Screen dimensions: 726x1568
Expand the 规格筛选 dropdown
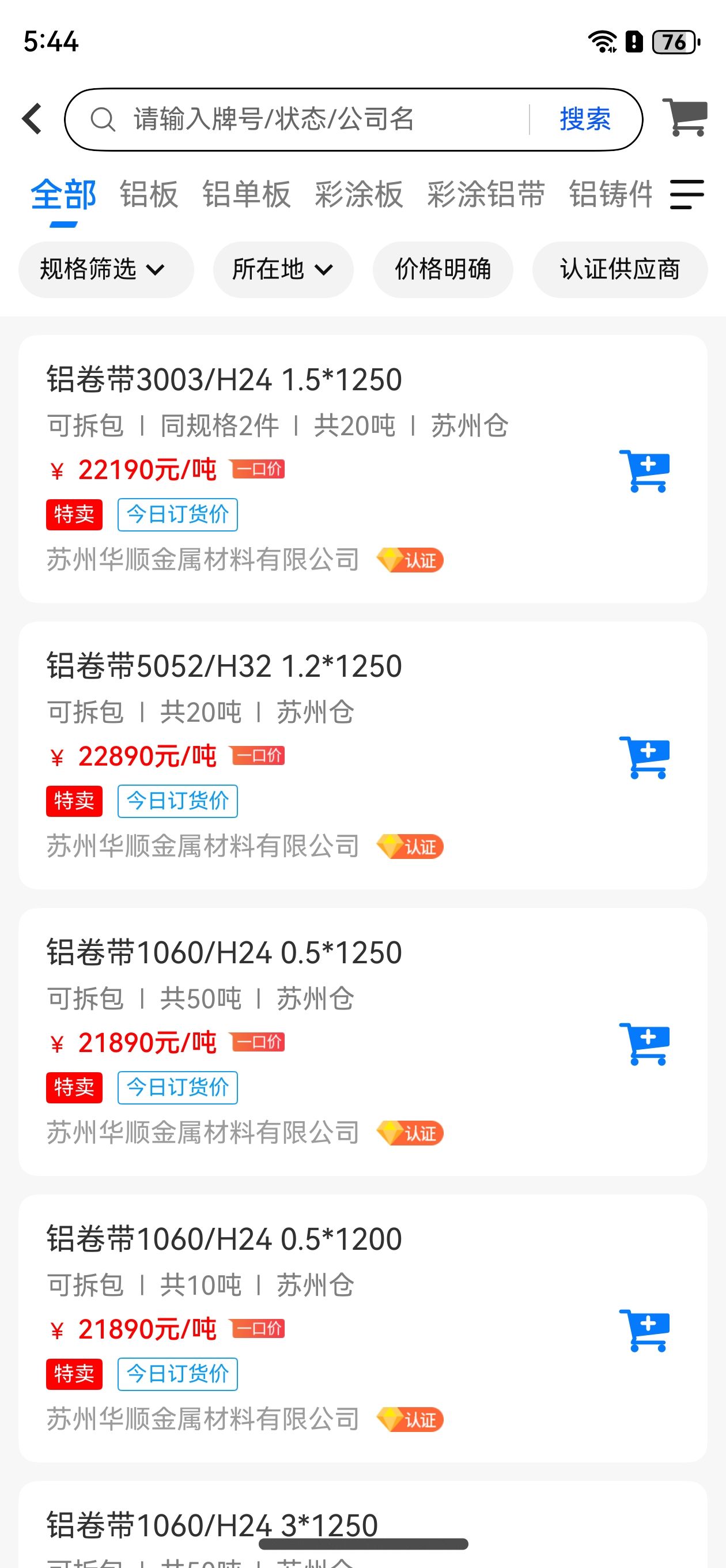106,270
